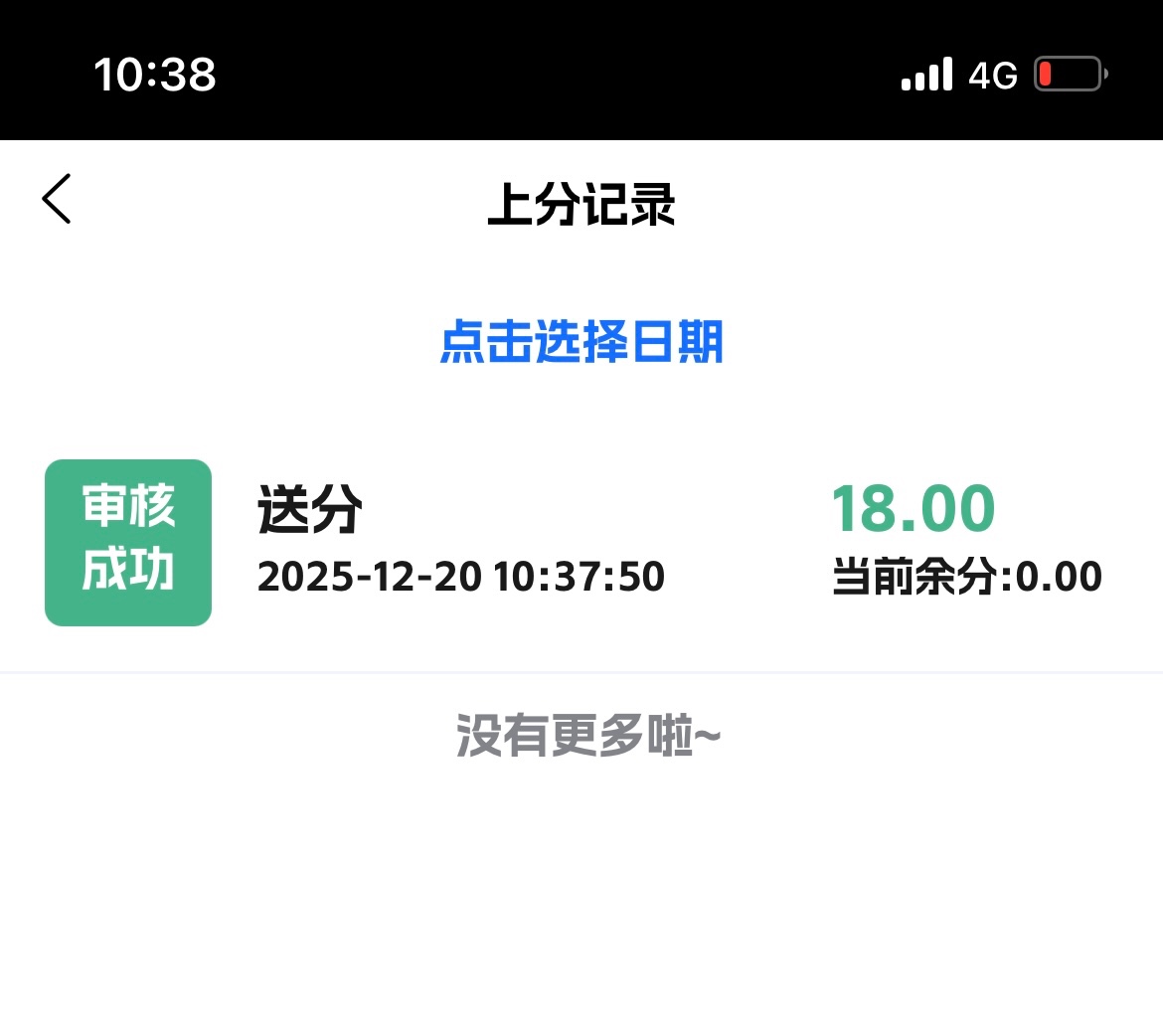
Task: Open the 点击选择日期 date picker
Action: click(x=581, y=342)
